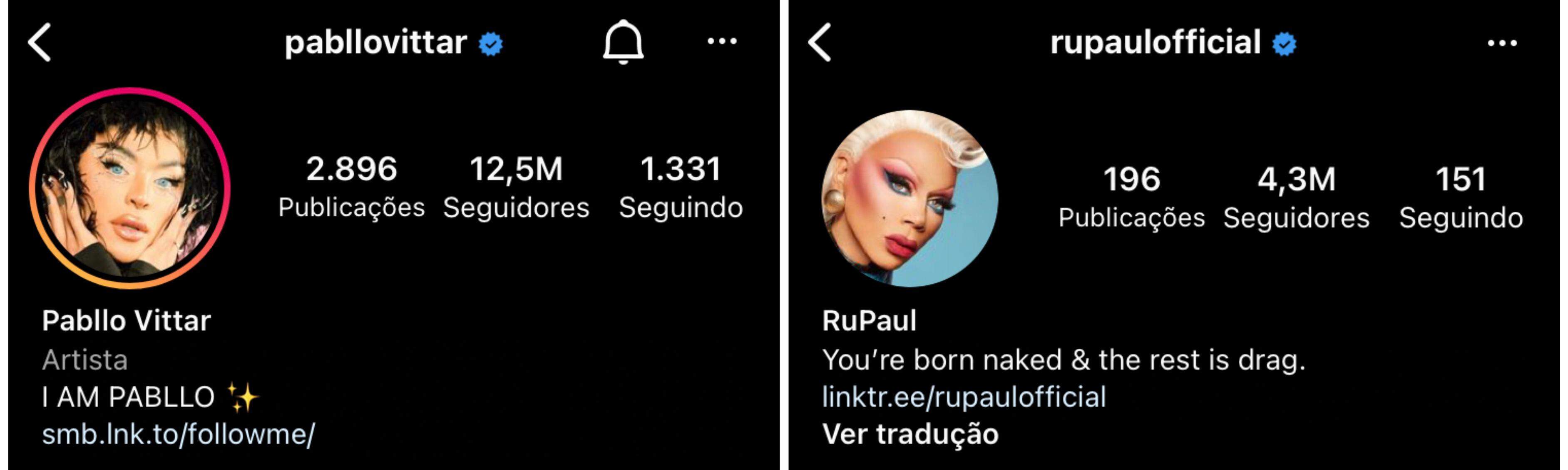Open Pabllo Vittar's 12,5M Seguidores list
This screenshot has height=470, width=1568.
516,187
